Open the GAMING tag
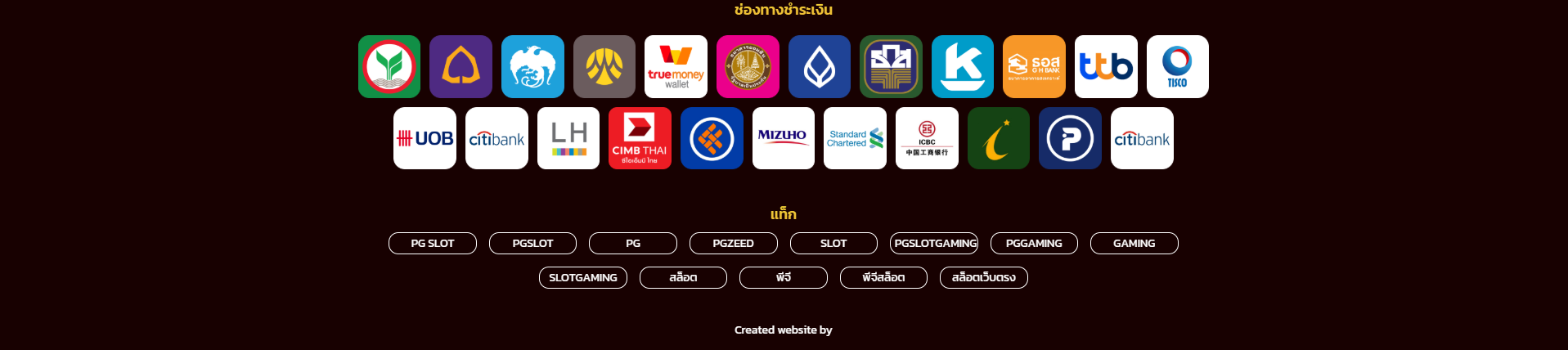The height and width of the screenshot is (350, 1568). pos(1134,244)
